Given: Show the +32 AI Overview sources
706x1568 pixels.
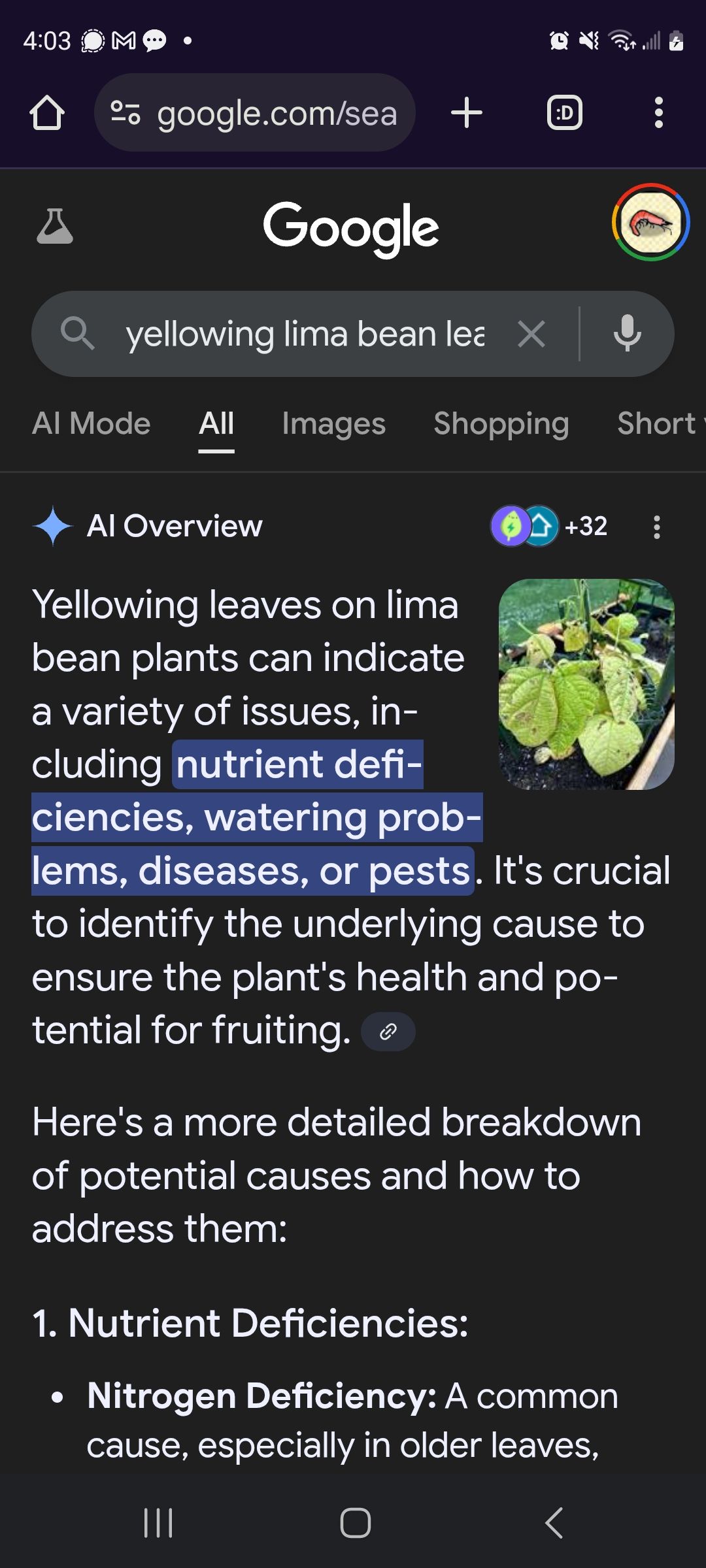Looking at the screenshot, I should coord(550,526).
